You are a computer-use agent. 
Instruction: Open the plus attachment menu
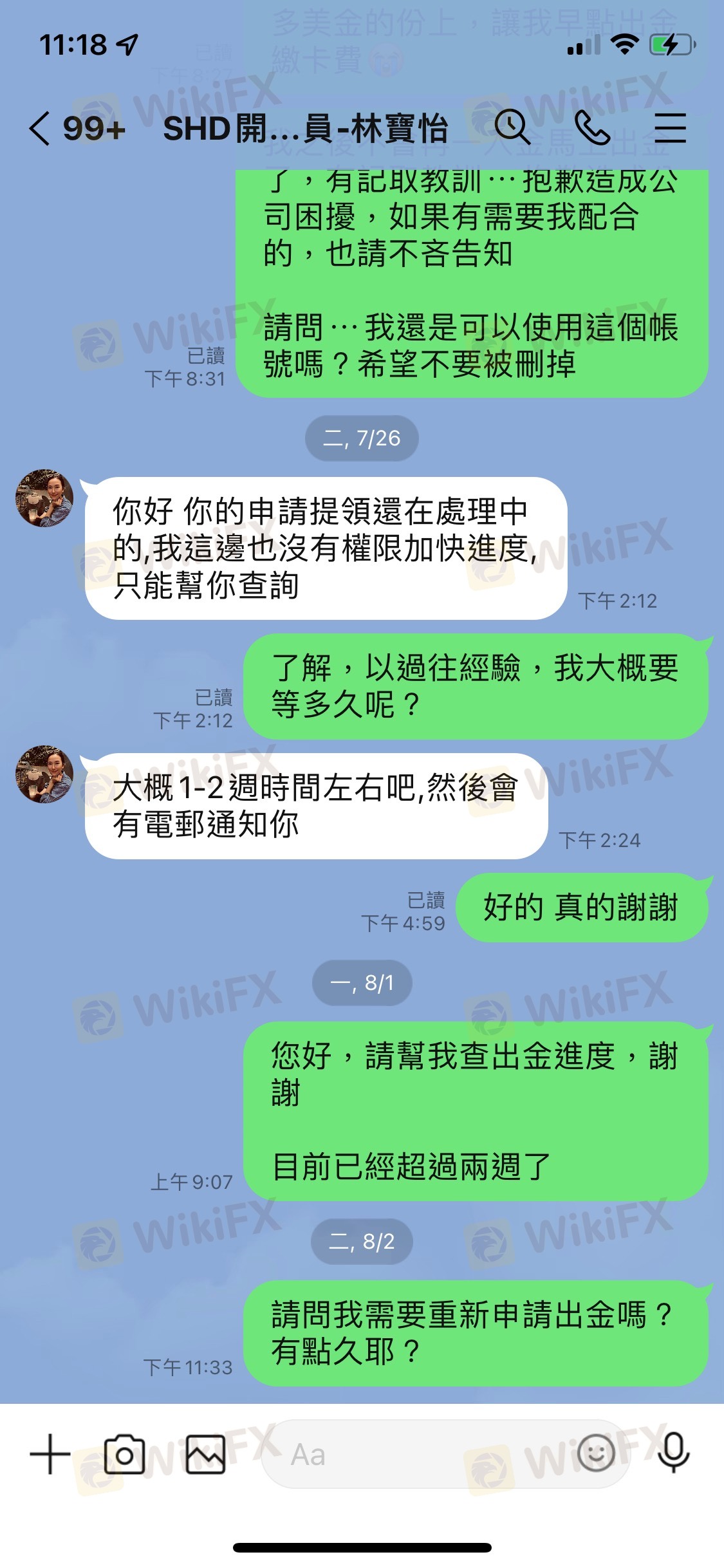click(x=50, y=1453)
